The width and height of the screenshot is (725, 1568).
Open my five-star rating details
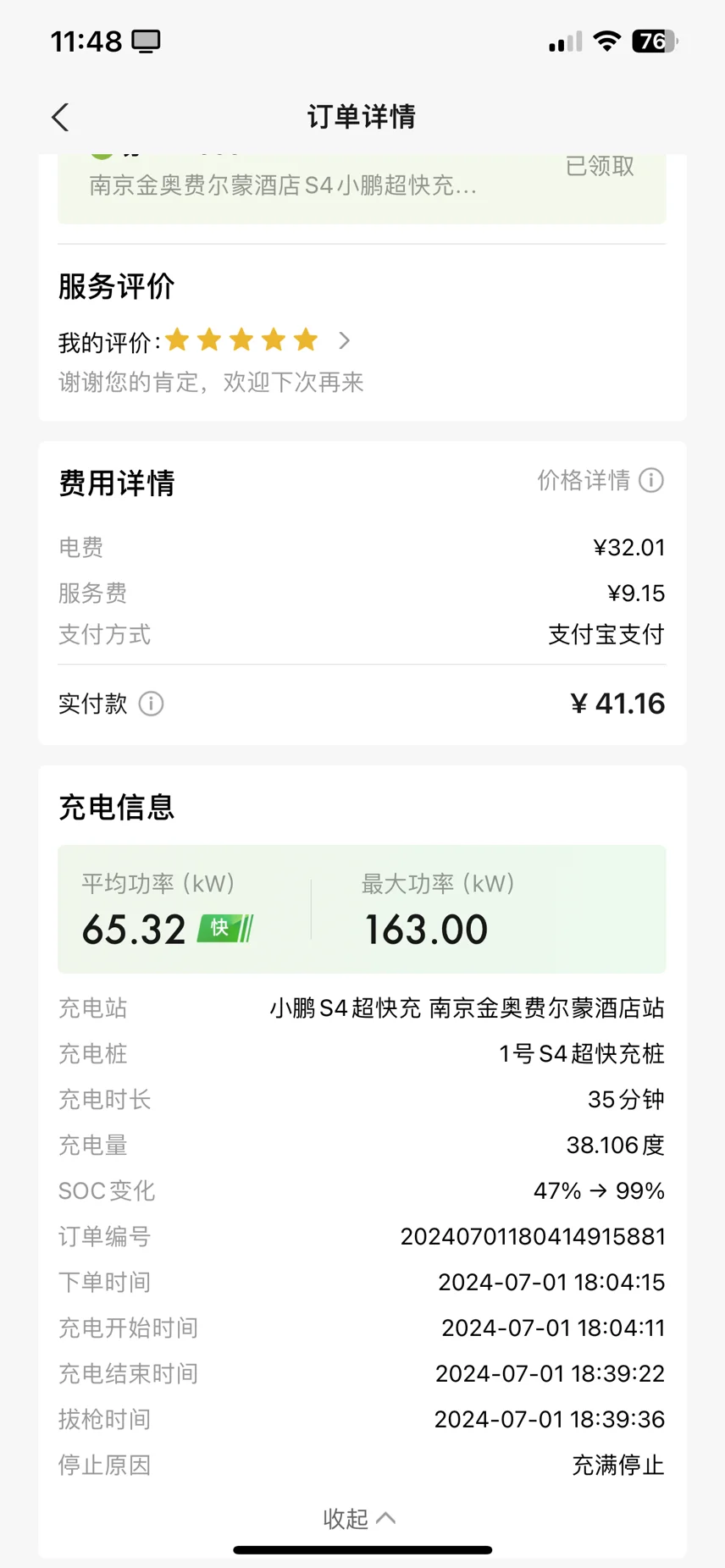pyautogui.click(x=204, y=341)
